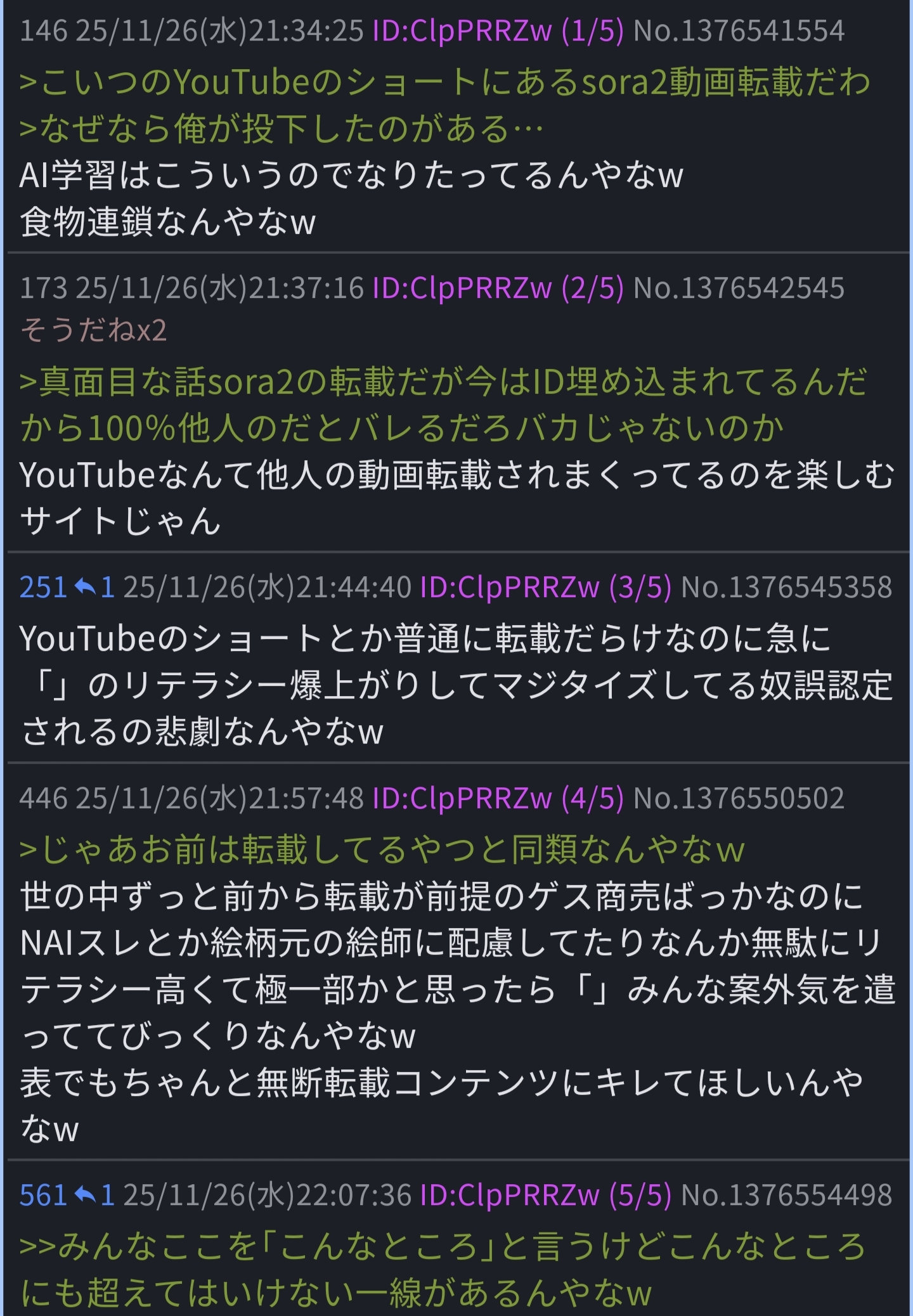
Task: Tap the ID:ClpPRRZw (3/5) link
Action: coord(545,588)
